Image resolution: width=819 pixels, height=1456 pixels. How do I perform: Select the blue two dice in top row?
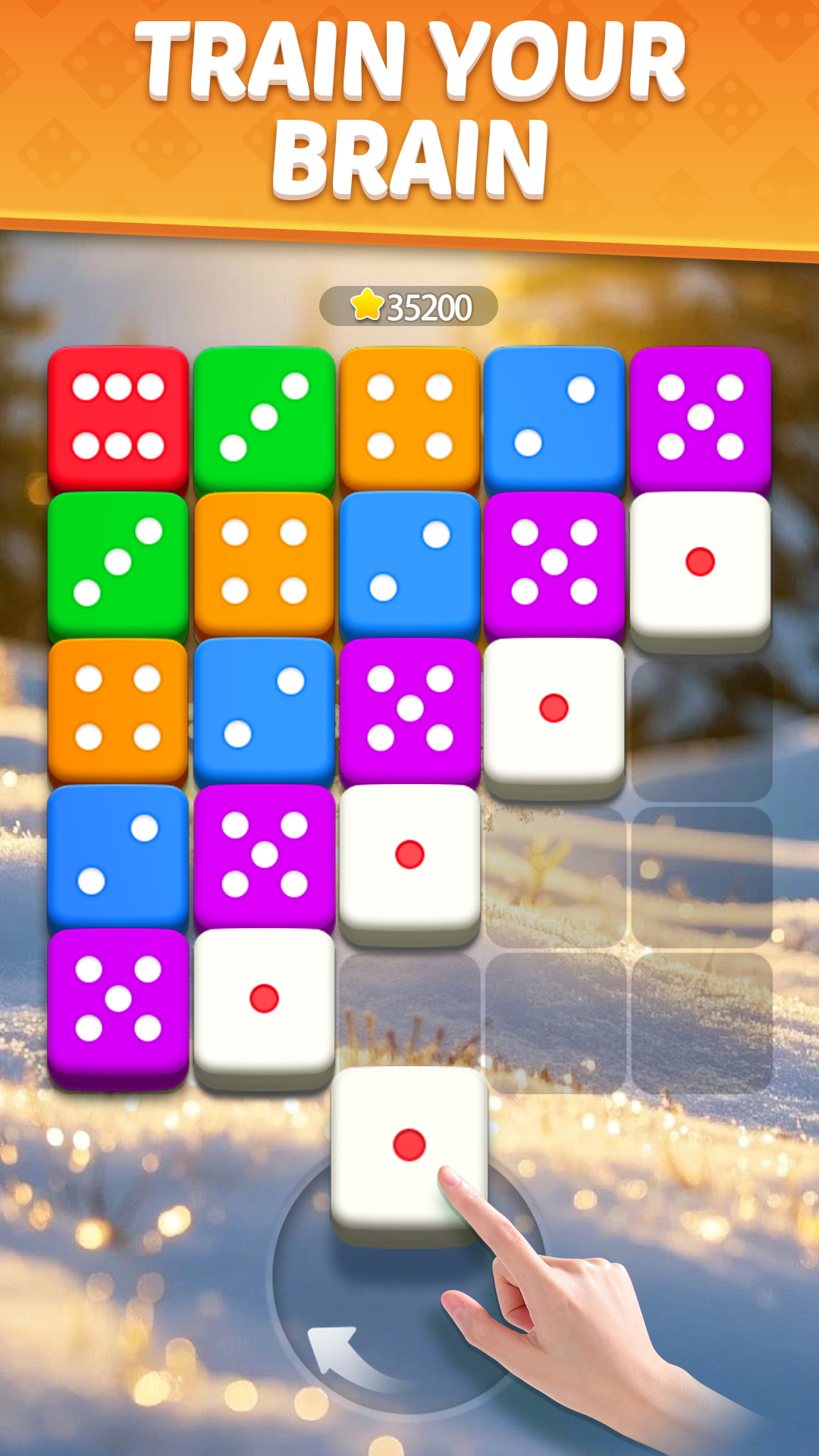(557, 417)
